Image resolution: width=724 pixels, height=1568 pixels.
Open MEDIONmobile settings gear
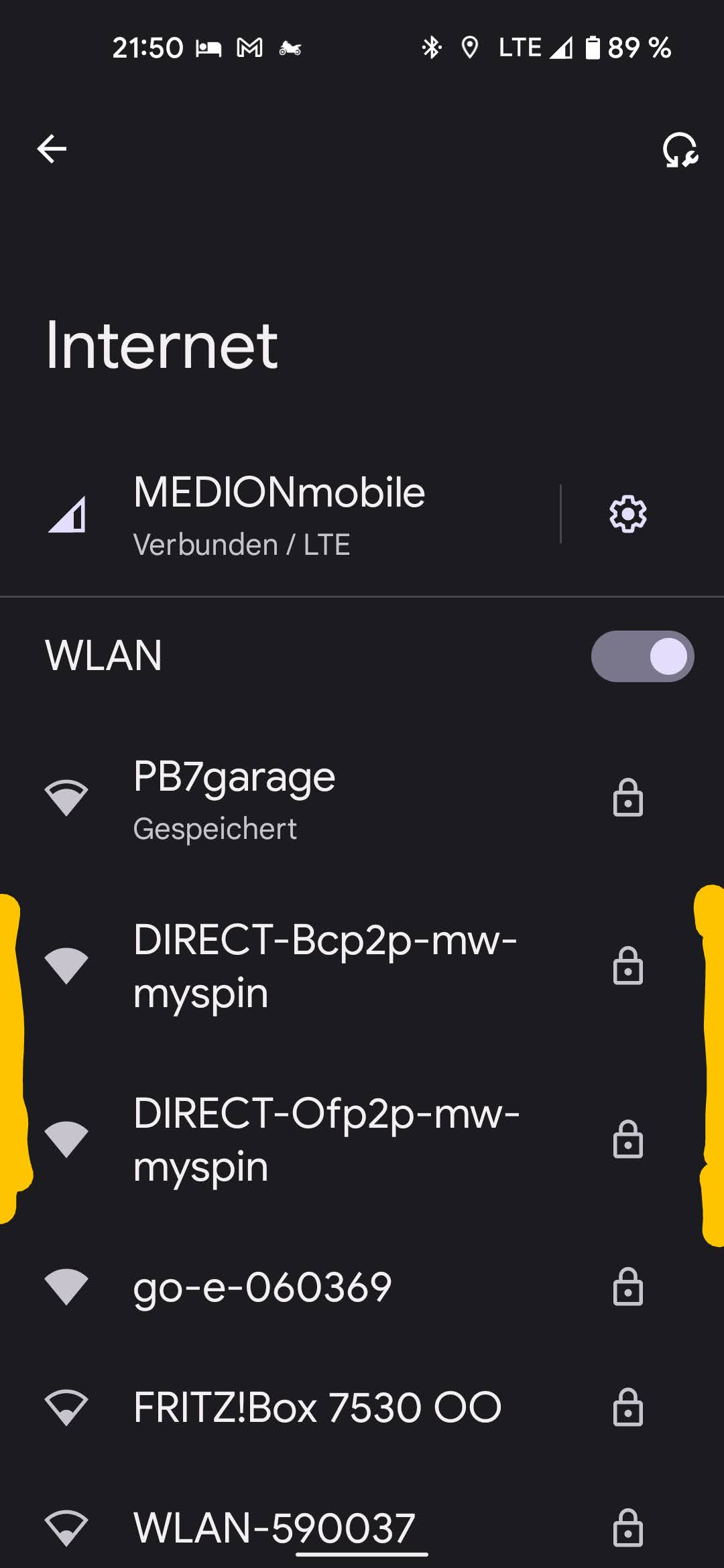click(627, 514)
